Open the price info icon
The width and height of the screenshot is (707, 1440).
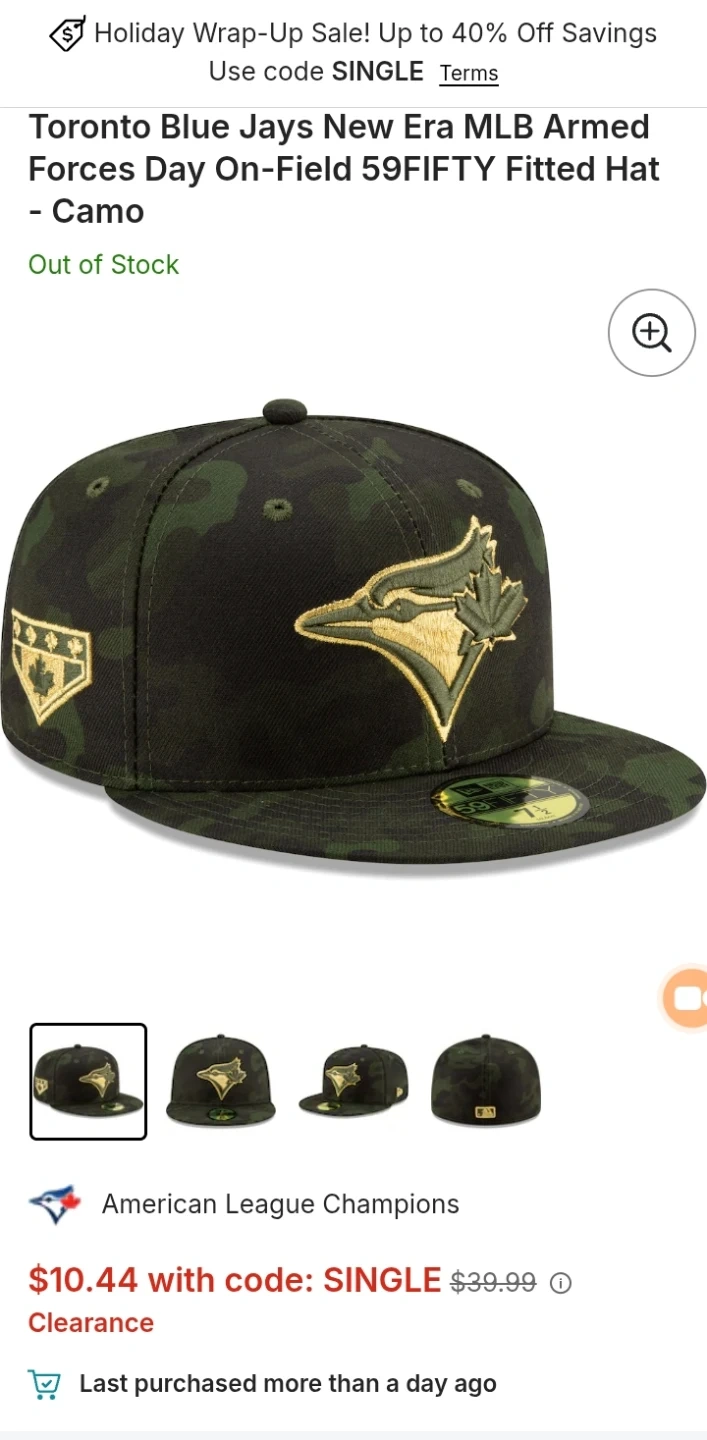point(561,1282)
